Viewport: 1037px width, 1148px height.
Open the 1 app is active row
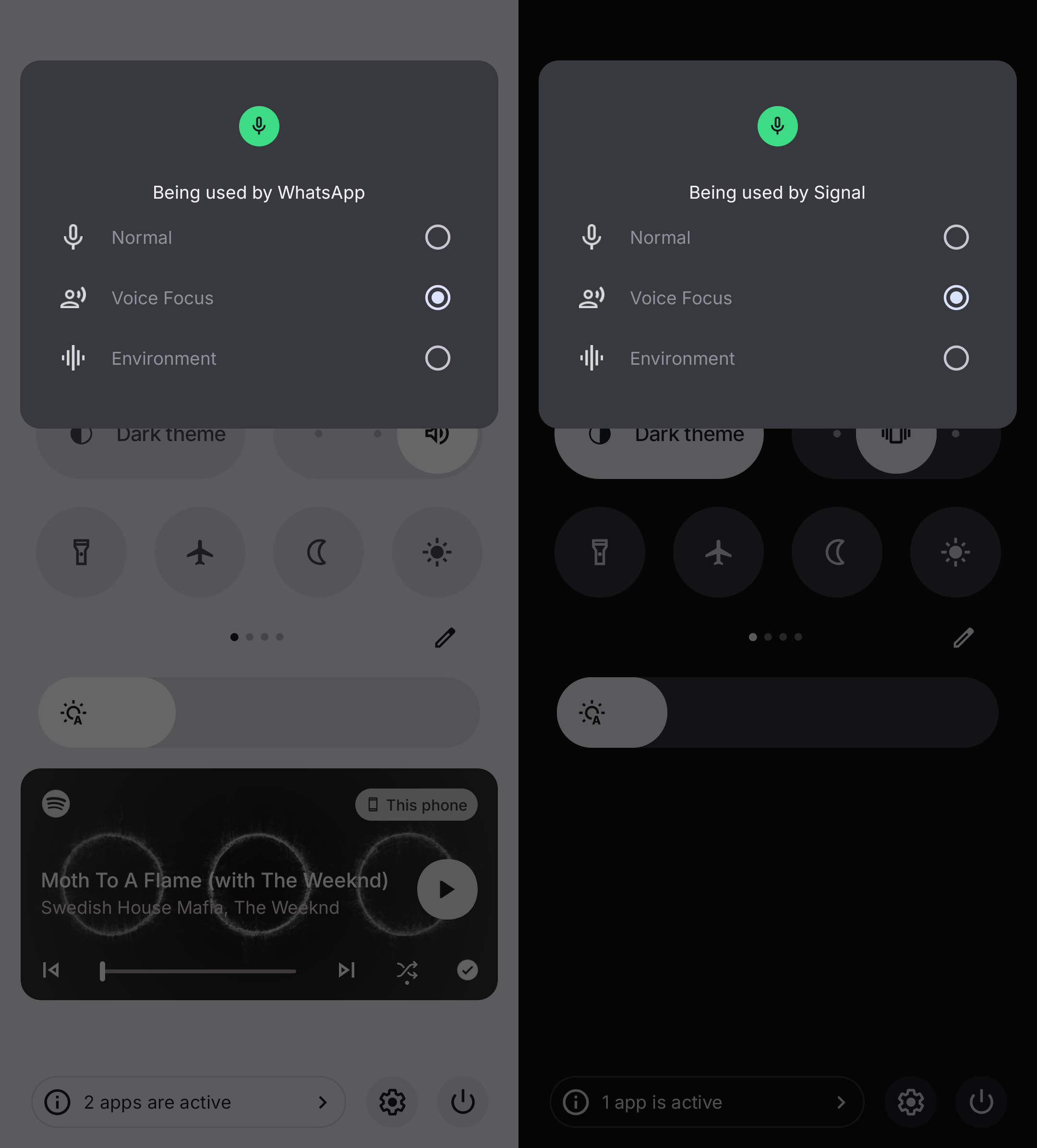[707, 1102]
